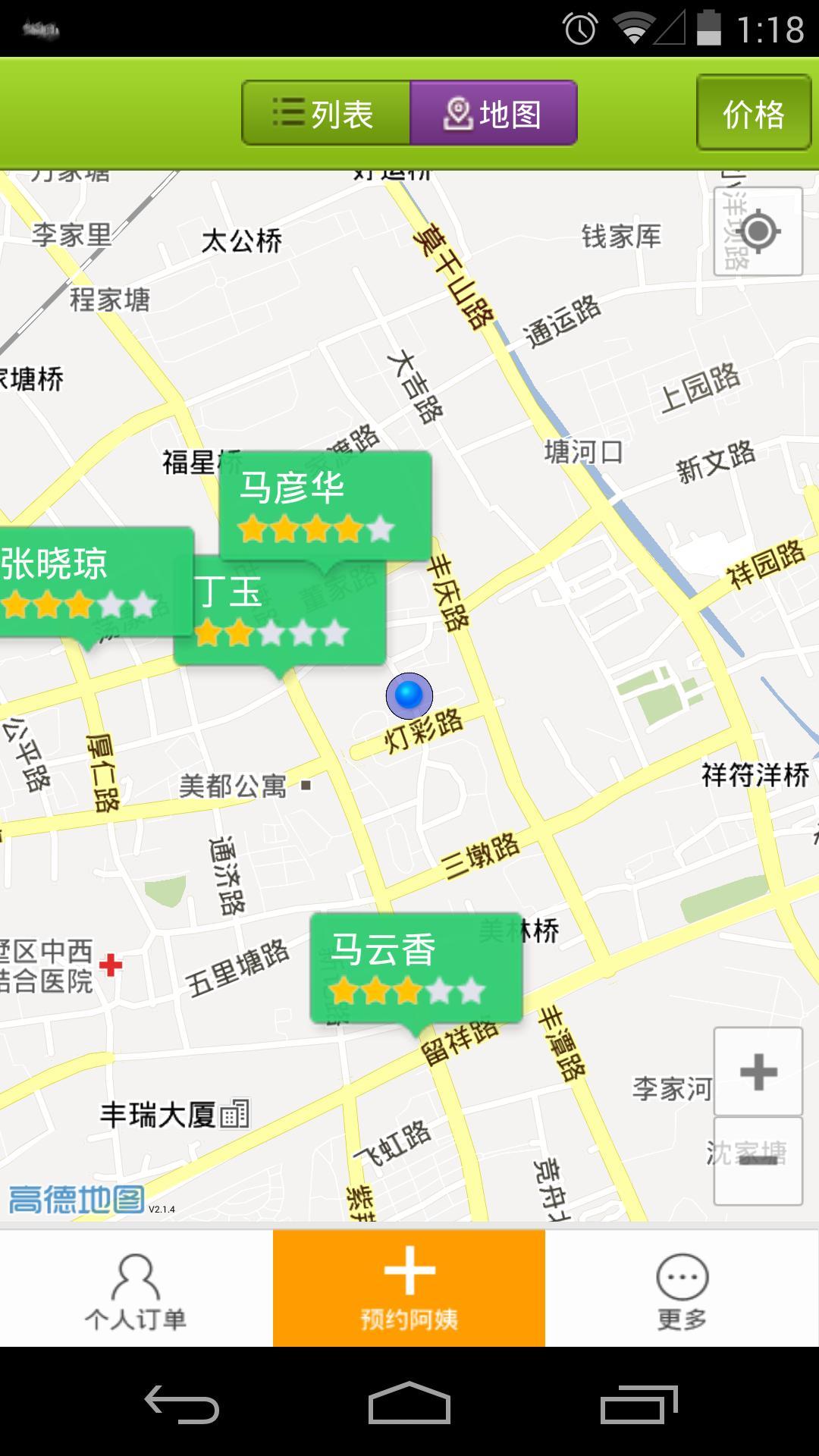Open the 个人订单 tab
This screenshot has width=819, height=1456.
(x=136, y=1289)
